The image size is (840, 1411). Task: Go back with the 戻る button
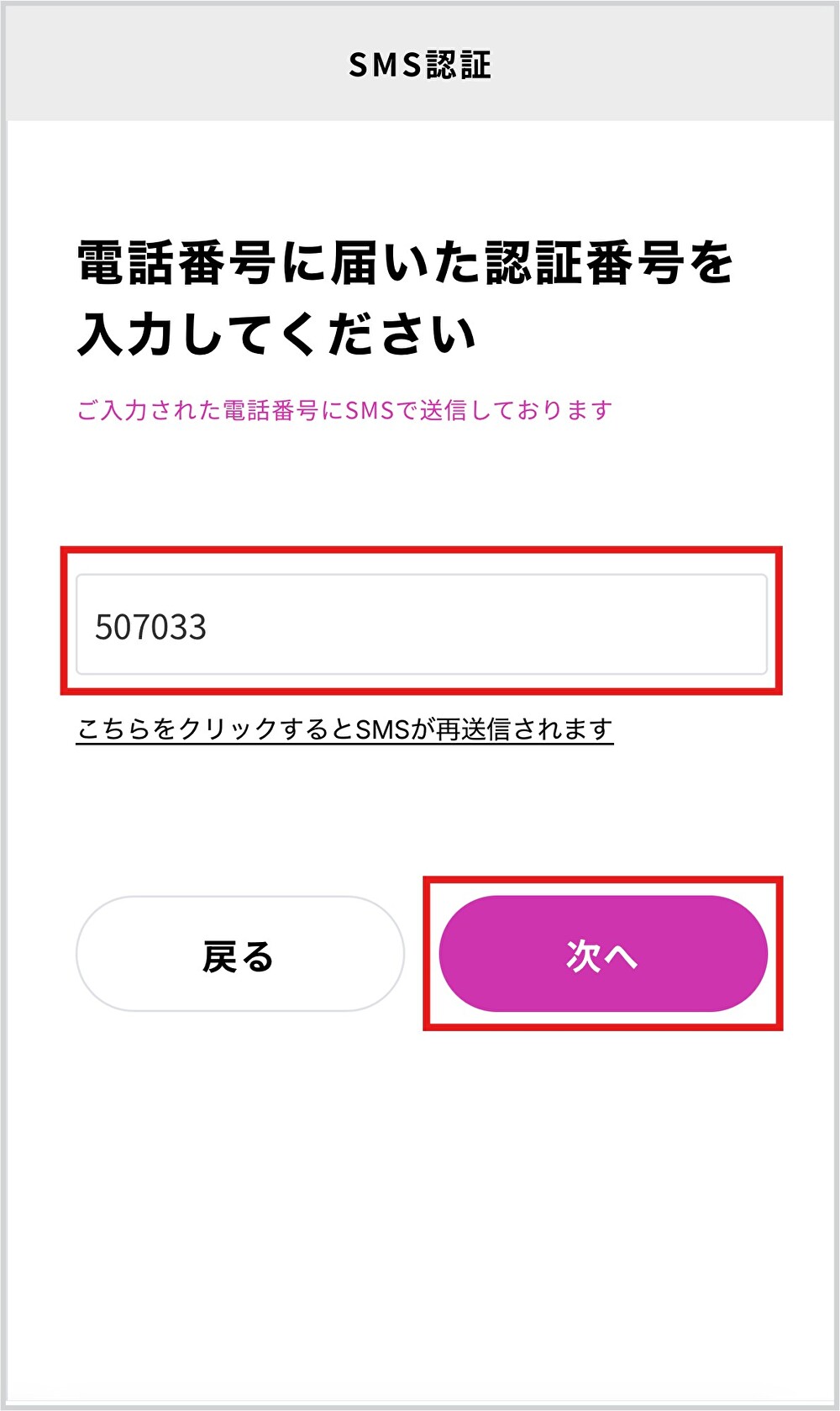coord(240,954)
